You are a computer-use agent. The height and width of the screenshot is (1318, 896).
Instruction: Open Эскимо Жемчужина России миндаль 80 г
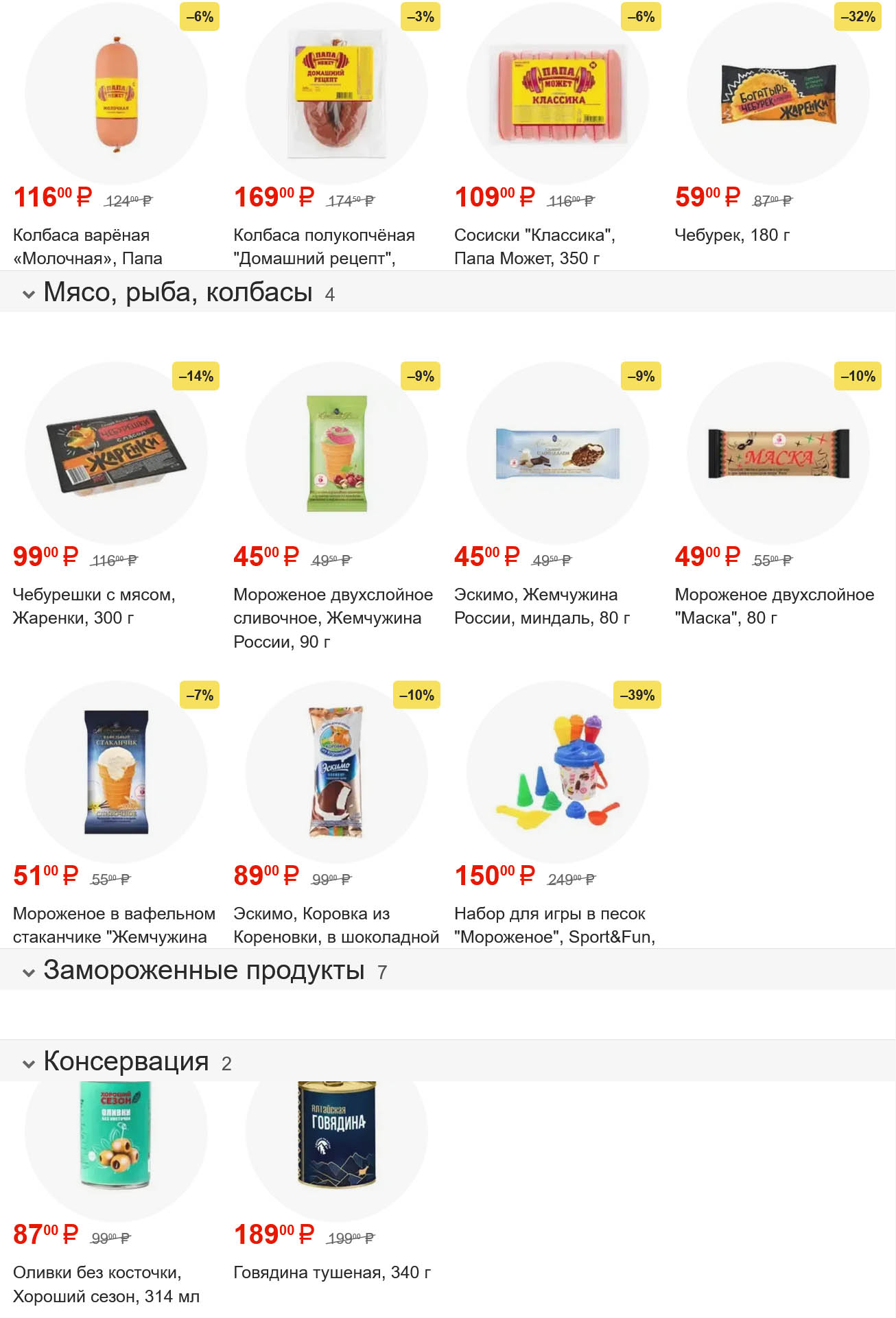pyautogui.click(x=557, y=454)
